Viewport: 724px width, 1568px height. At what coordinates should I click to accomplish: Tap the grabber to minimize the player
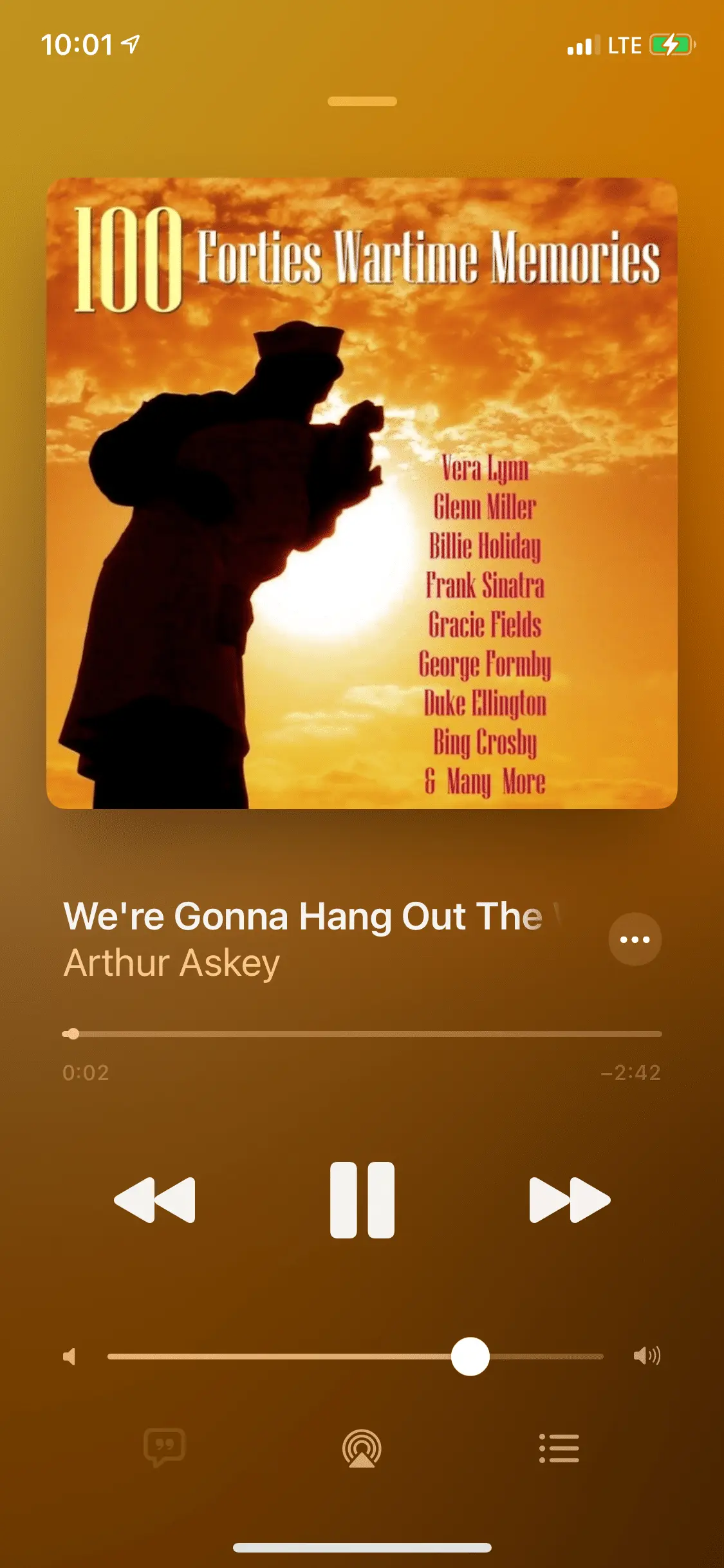[362, 101]
